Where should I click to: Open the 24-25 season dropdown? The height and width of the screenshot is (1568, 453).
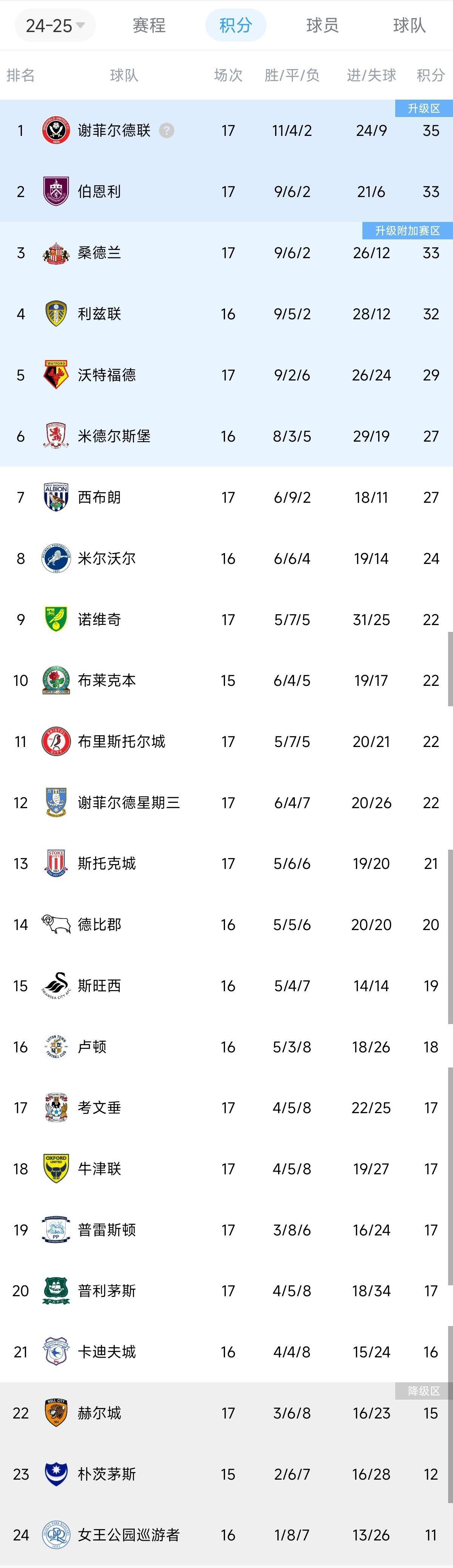[x=55, y=26]
